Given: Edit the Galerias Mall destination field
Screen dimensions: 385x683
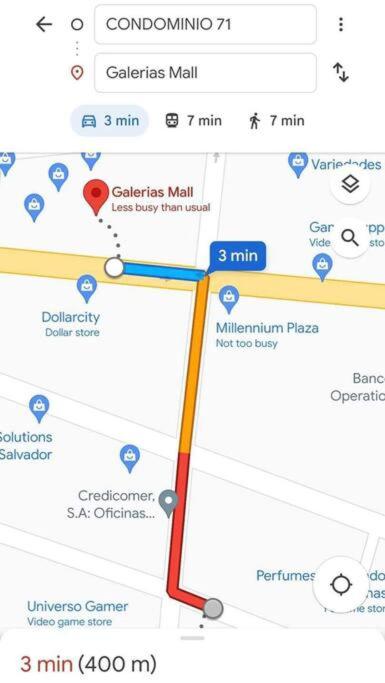Looking at the screenshot, I should (x=205, y=73).
